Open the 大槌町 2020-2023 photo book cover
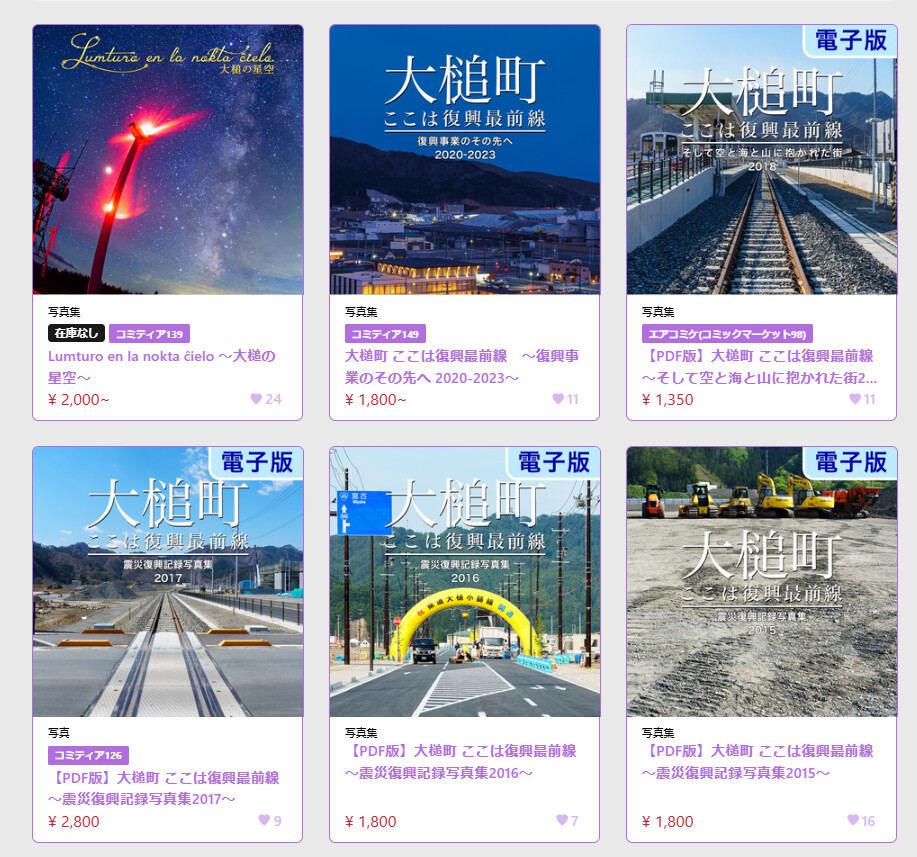Viewport: 917px width, 857px height. [x=465, y=160]
